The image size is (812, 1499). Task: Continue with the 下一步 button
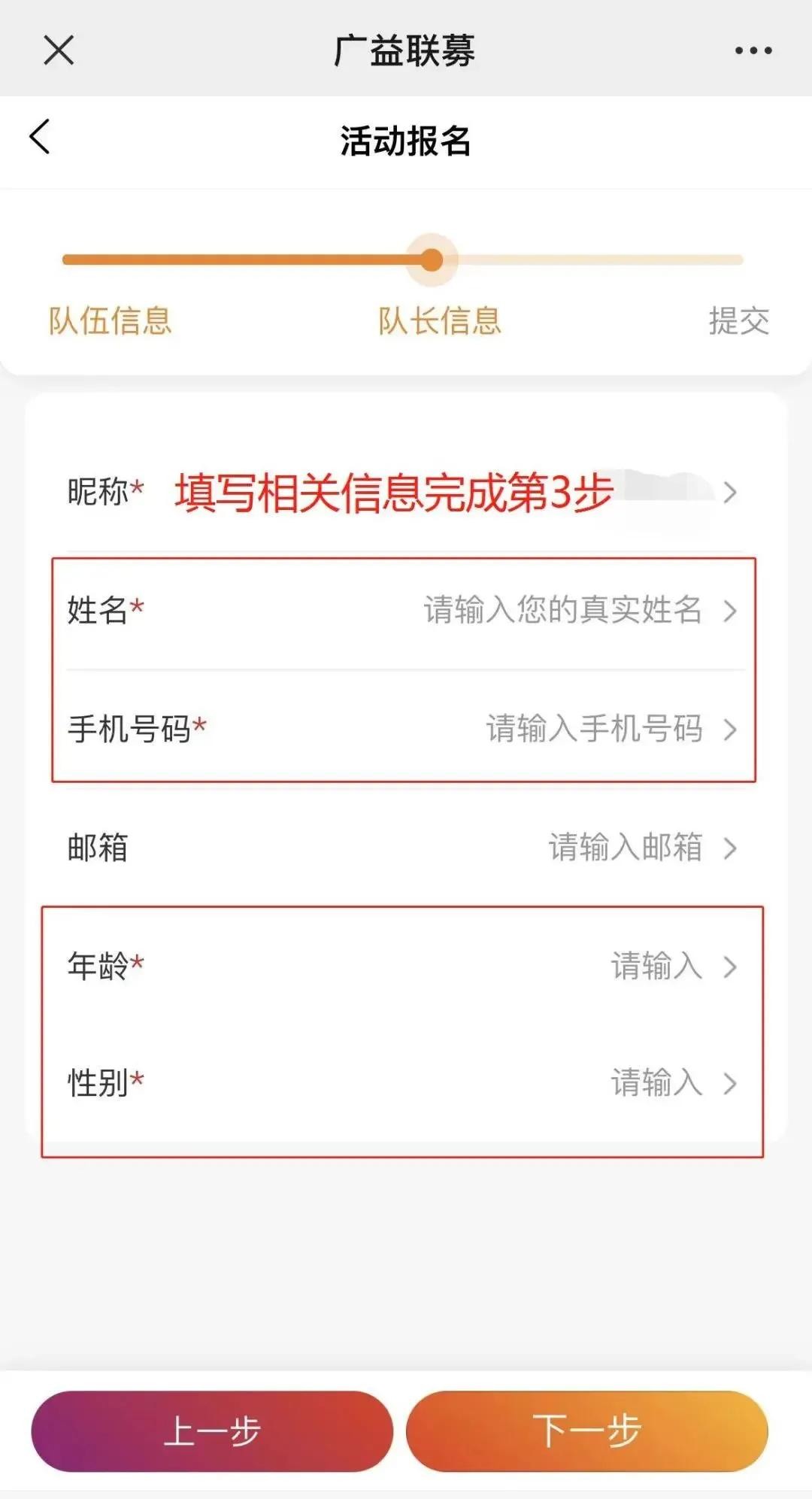tap(586, 1431)
